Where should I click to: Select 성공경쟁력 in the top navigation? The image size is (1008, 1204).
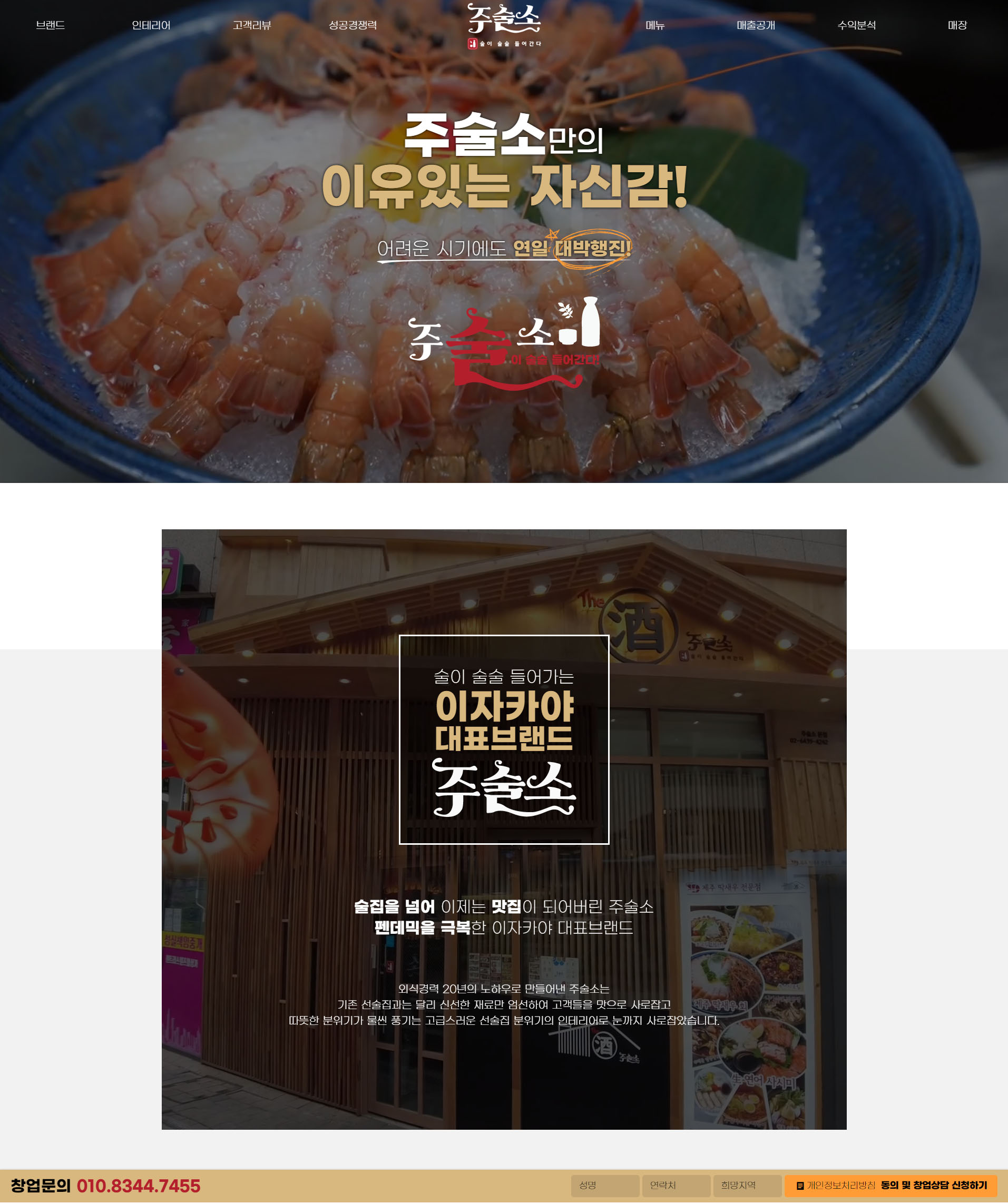click(x=353, y=25)
